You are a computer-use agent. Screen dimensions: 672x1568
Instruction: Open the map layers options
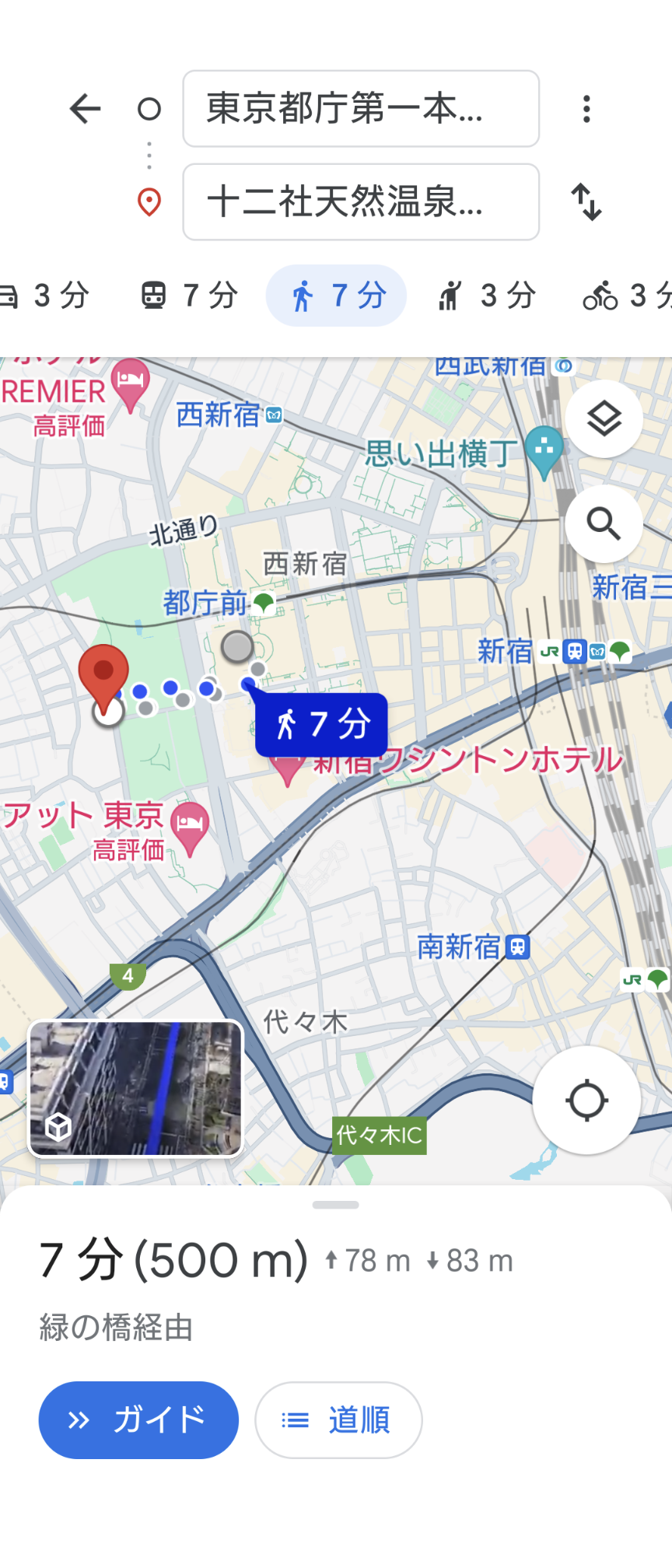pos(604,419)
